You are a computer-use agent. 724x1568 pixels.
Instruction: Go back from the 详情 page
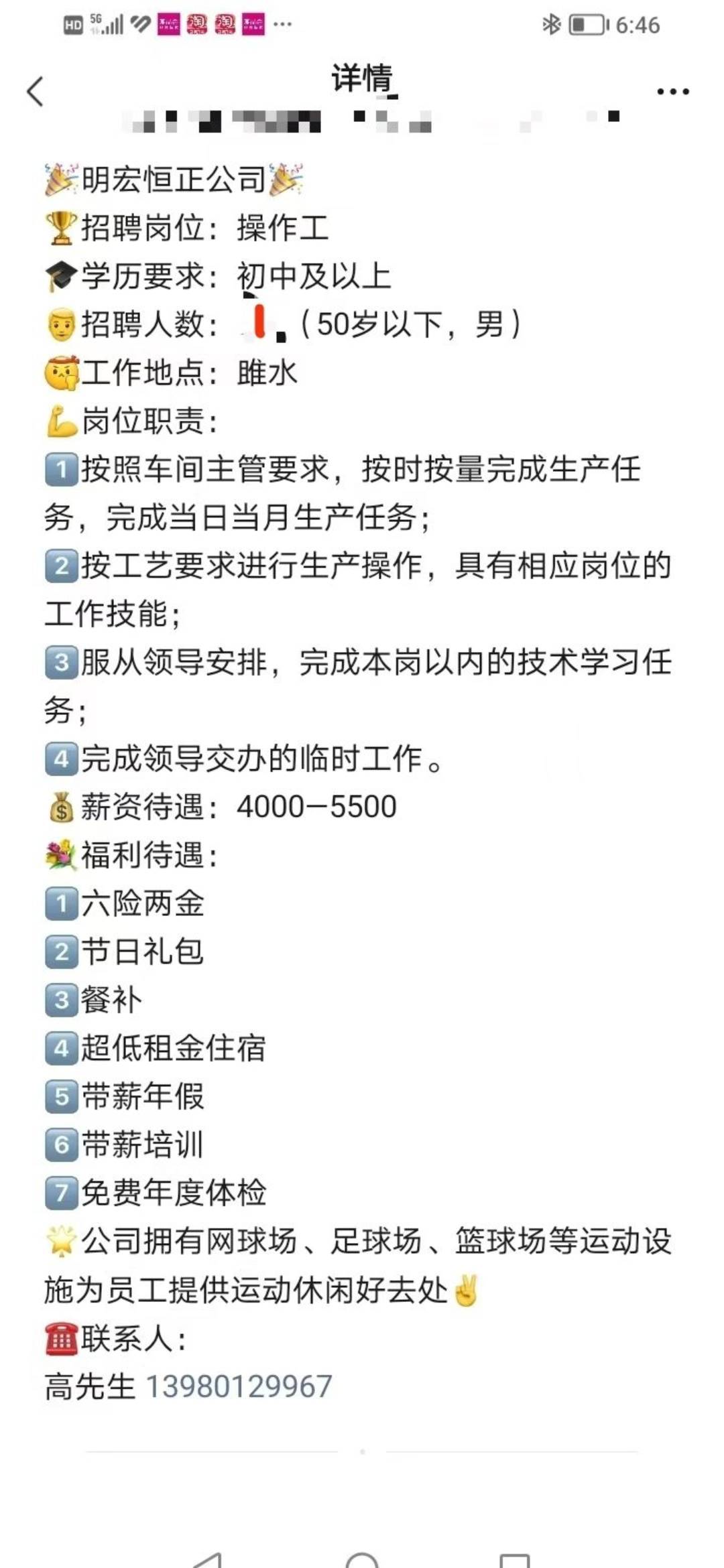pyautogui.click(x=36, y=92)
